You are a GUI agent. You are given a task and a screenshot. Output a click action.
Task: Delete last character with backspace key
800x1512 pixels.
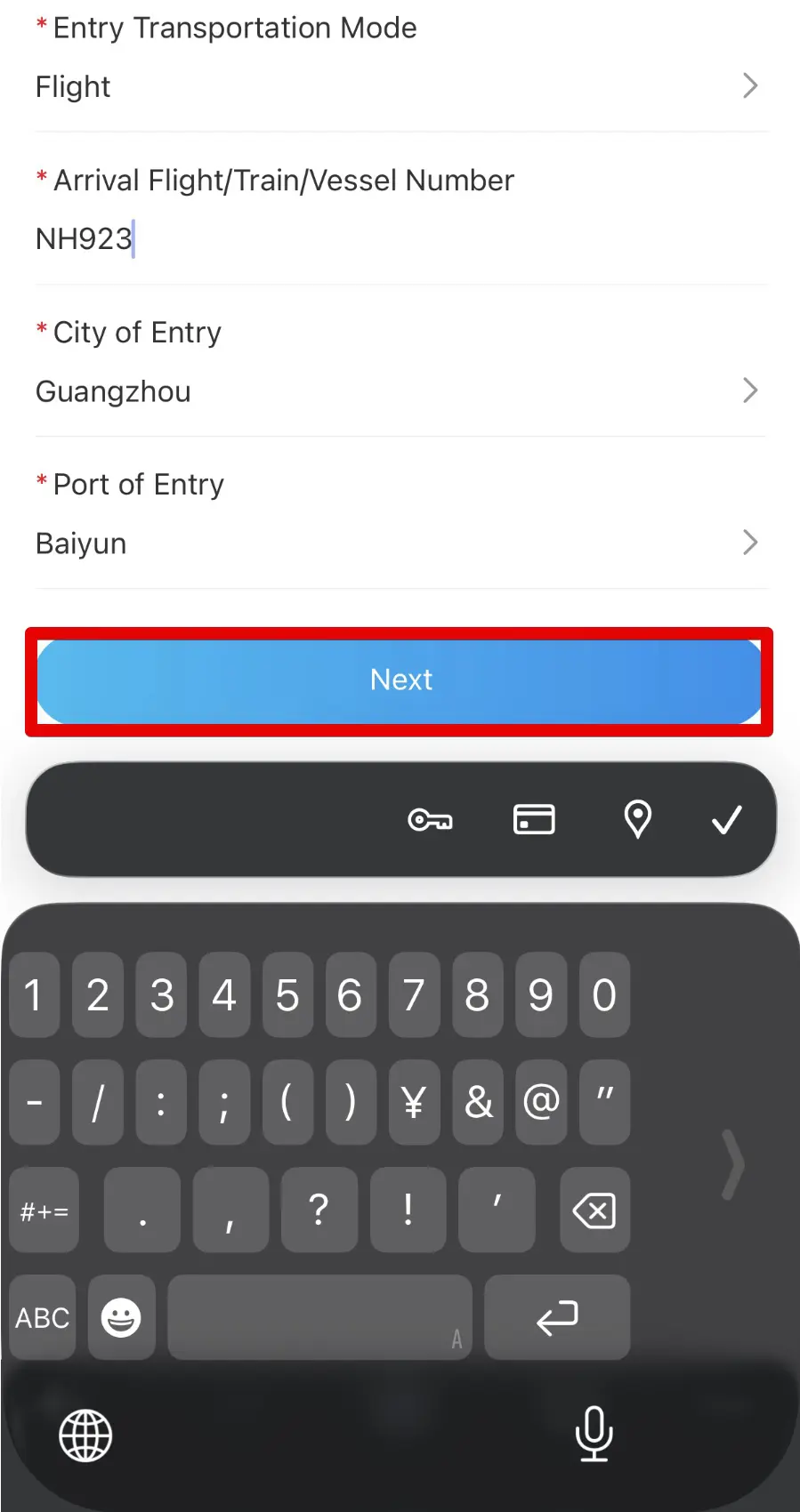coord(594,1210)
